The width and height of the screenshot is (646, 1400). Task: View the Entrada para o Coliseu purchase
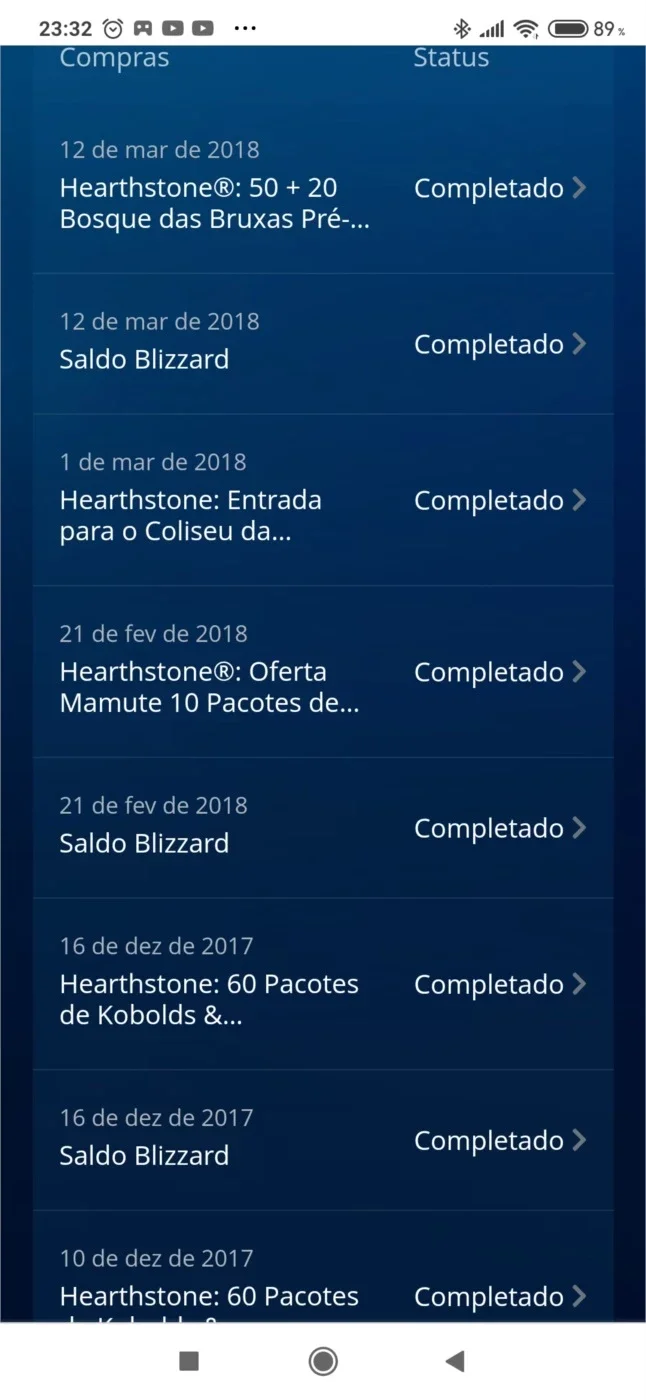pos(323,500)
